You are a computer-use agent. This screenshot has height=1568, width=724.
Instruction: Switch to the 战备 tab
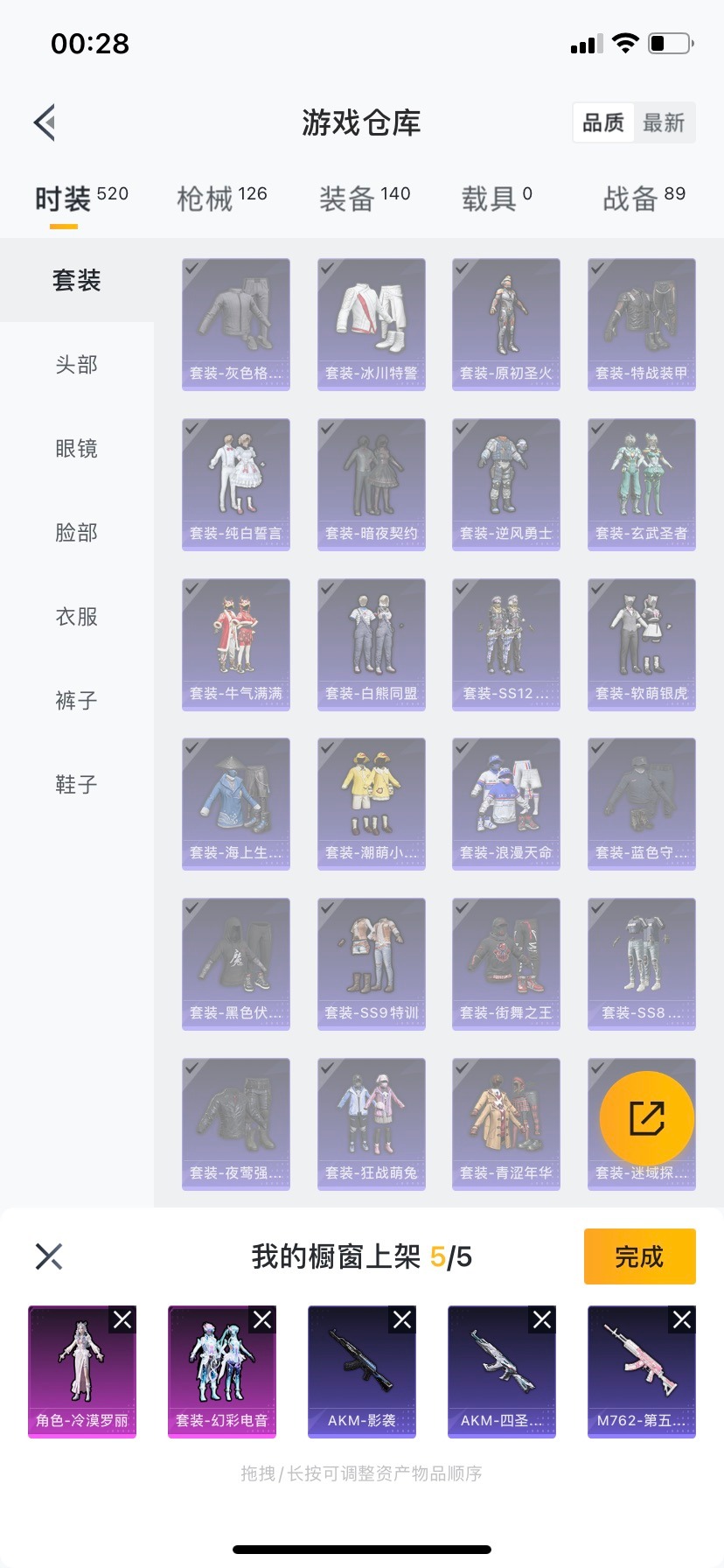tap(644, 199)
